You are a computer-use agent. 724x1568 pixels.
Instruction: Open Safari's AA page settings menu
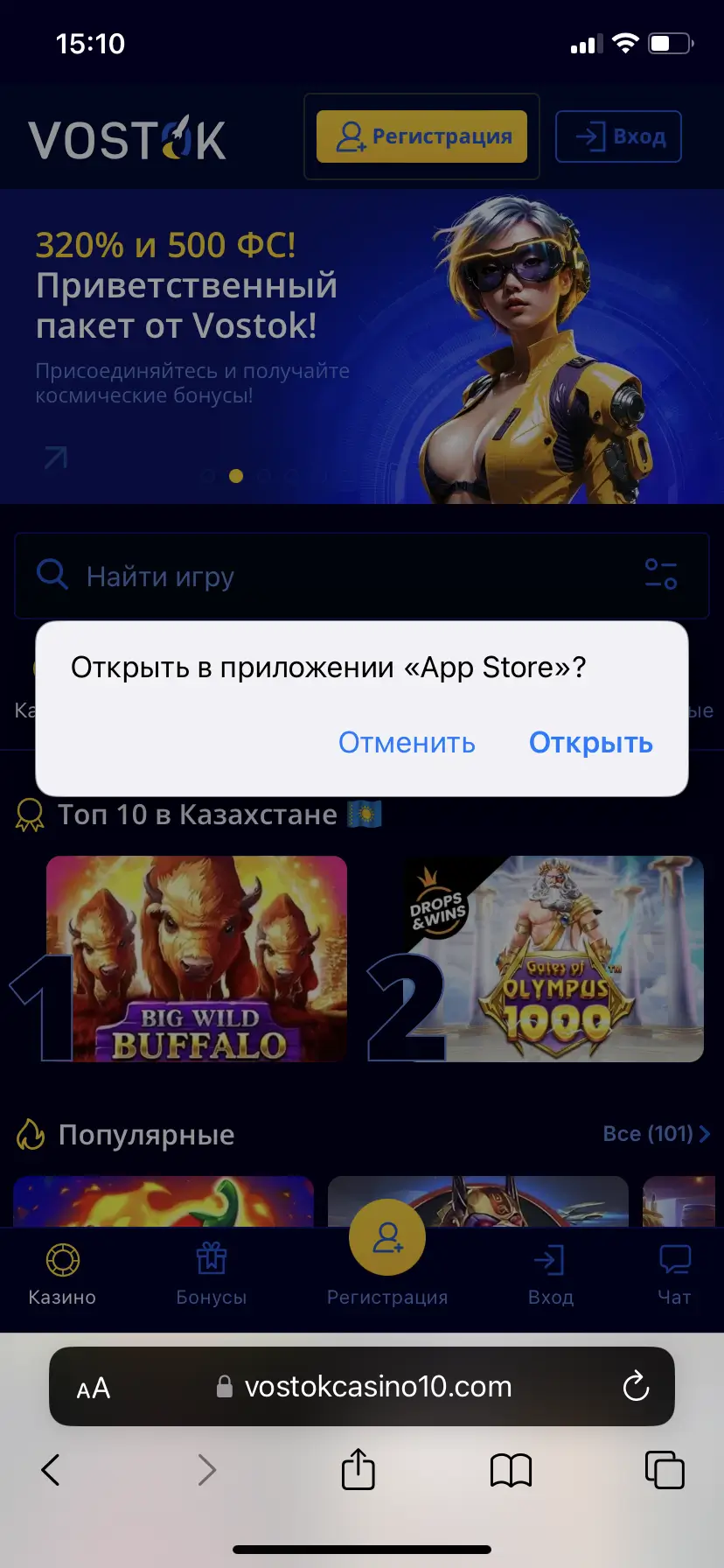point(94,1389)
